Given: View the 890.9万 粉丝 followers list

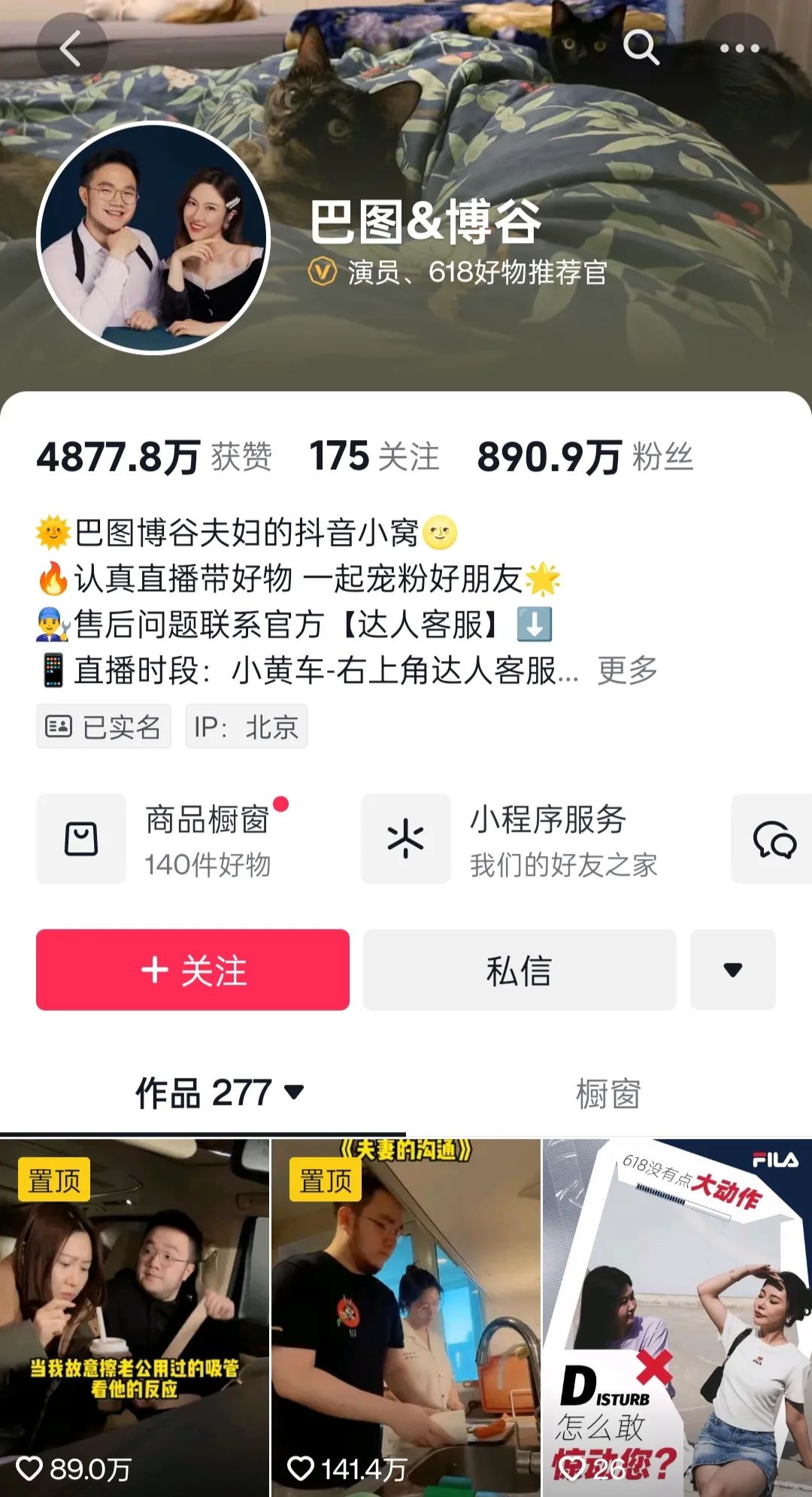Looking at the screenshot, I should (x=585, y=457).
